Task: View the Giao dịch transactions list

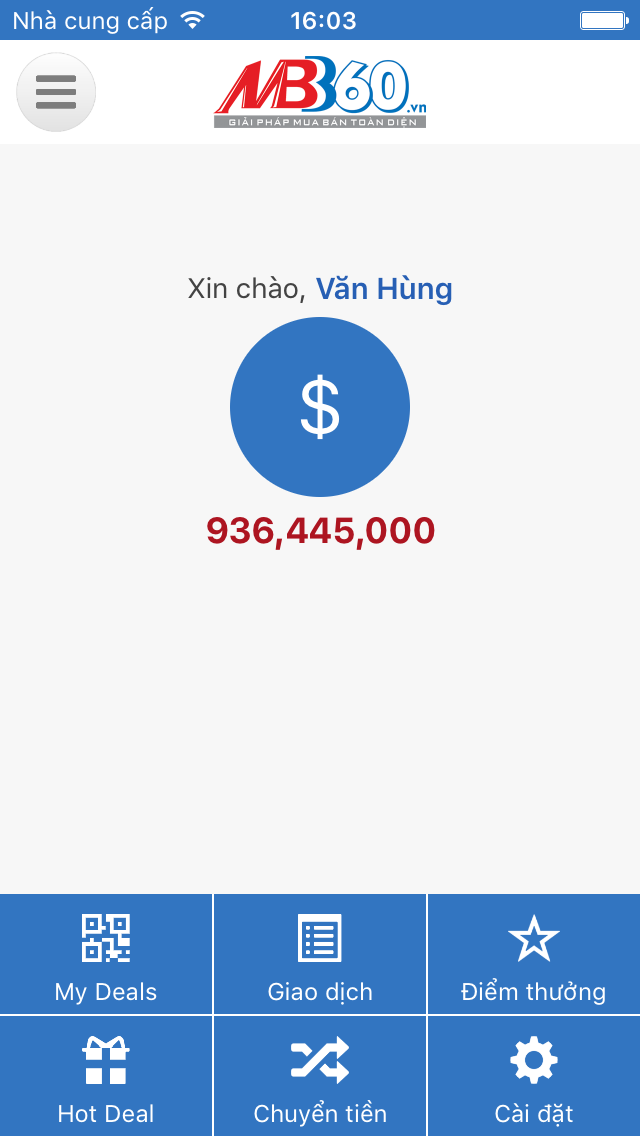Action: coord(320,955)
